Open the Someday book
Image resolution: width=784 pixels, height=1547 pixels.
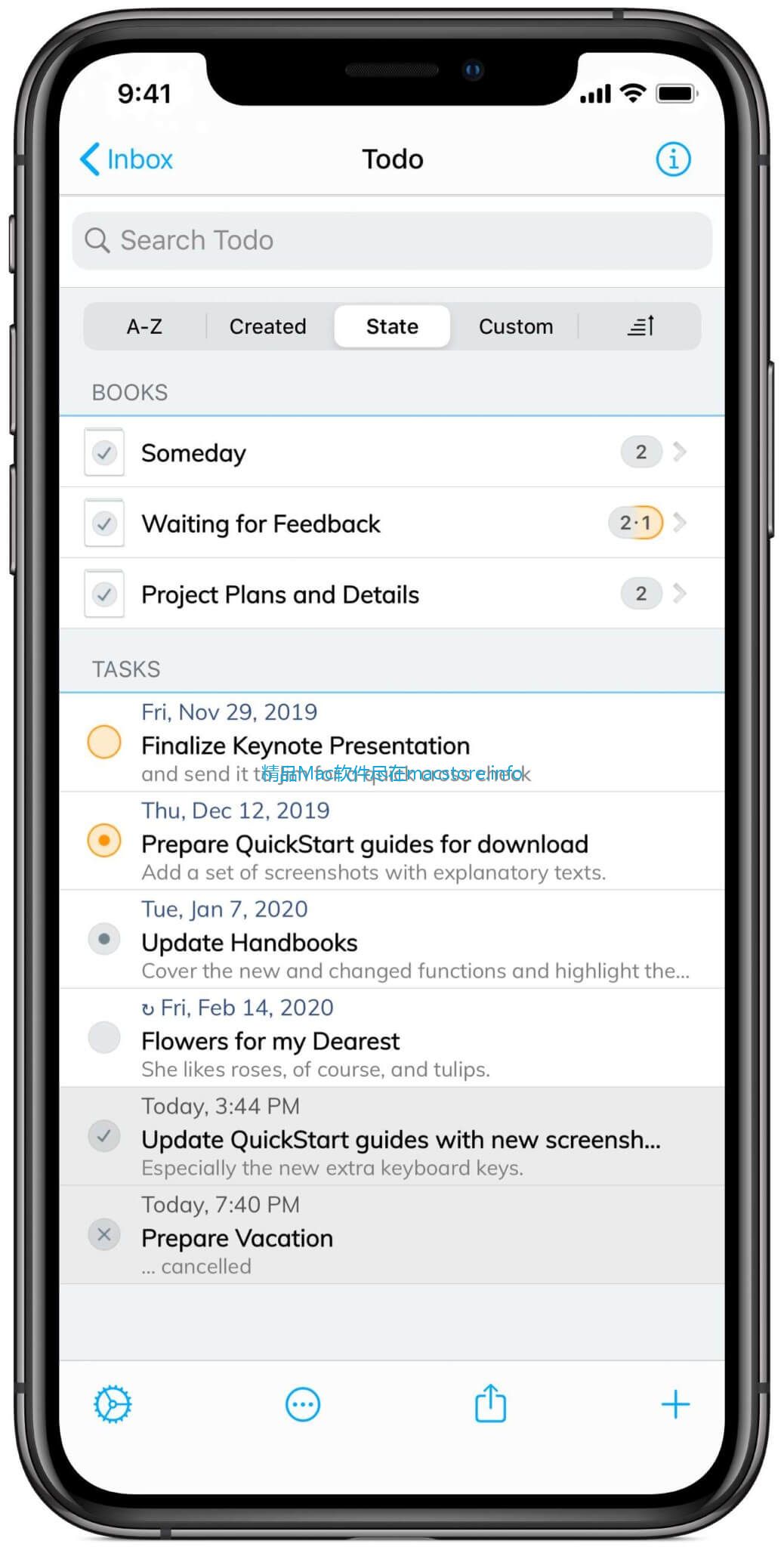click(392, 452)
